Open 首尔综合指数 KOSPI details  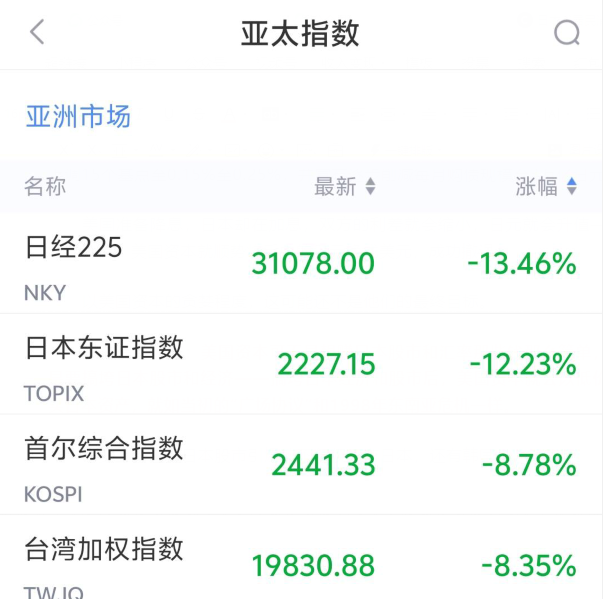tap(300, 465)
